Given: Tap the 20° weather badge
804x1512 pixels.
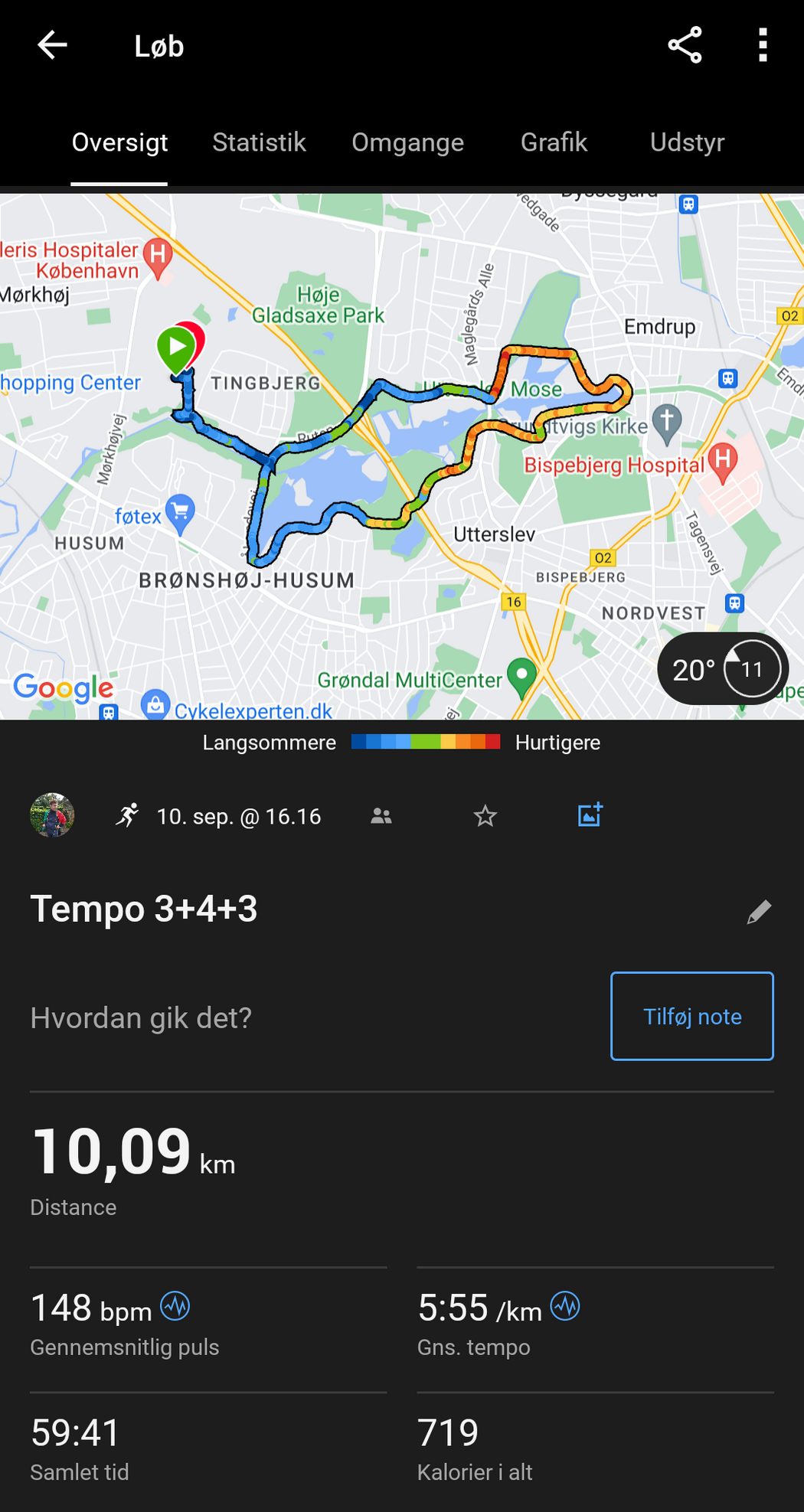Looking at the screenshot, I should [x=721, y=669].
